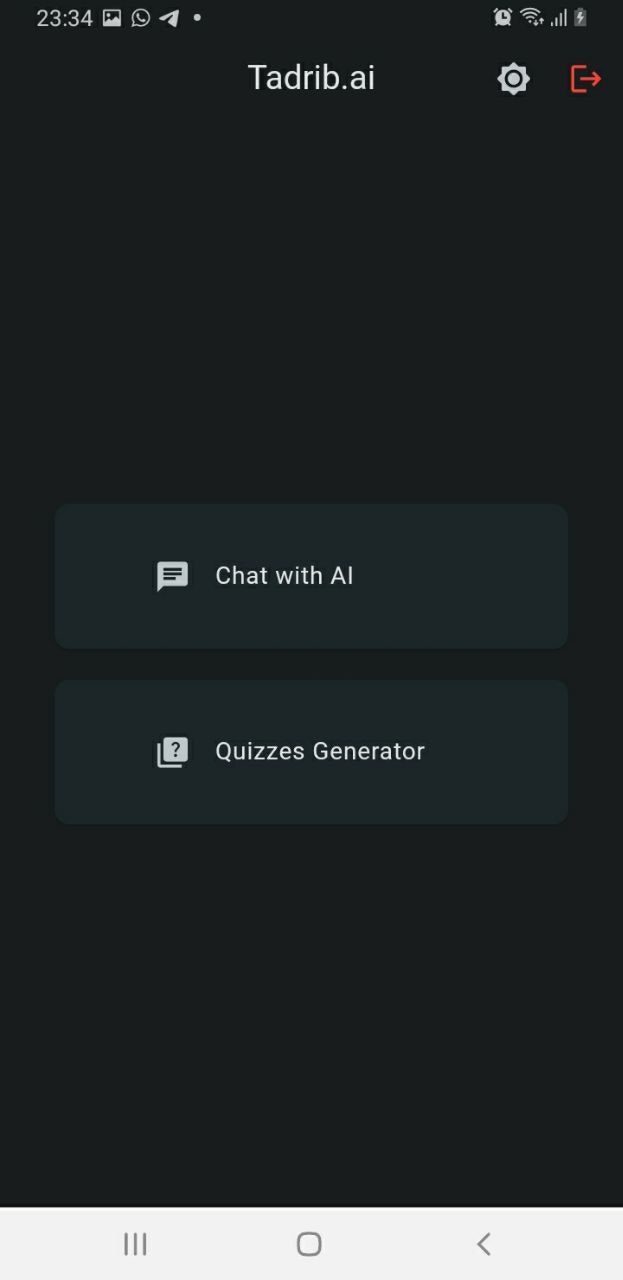The image size is (623, 1280).
Task: Tap the red logout icon
Action: point(585,79)
